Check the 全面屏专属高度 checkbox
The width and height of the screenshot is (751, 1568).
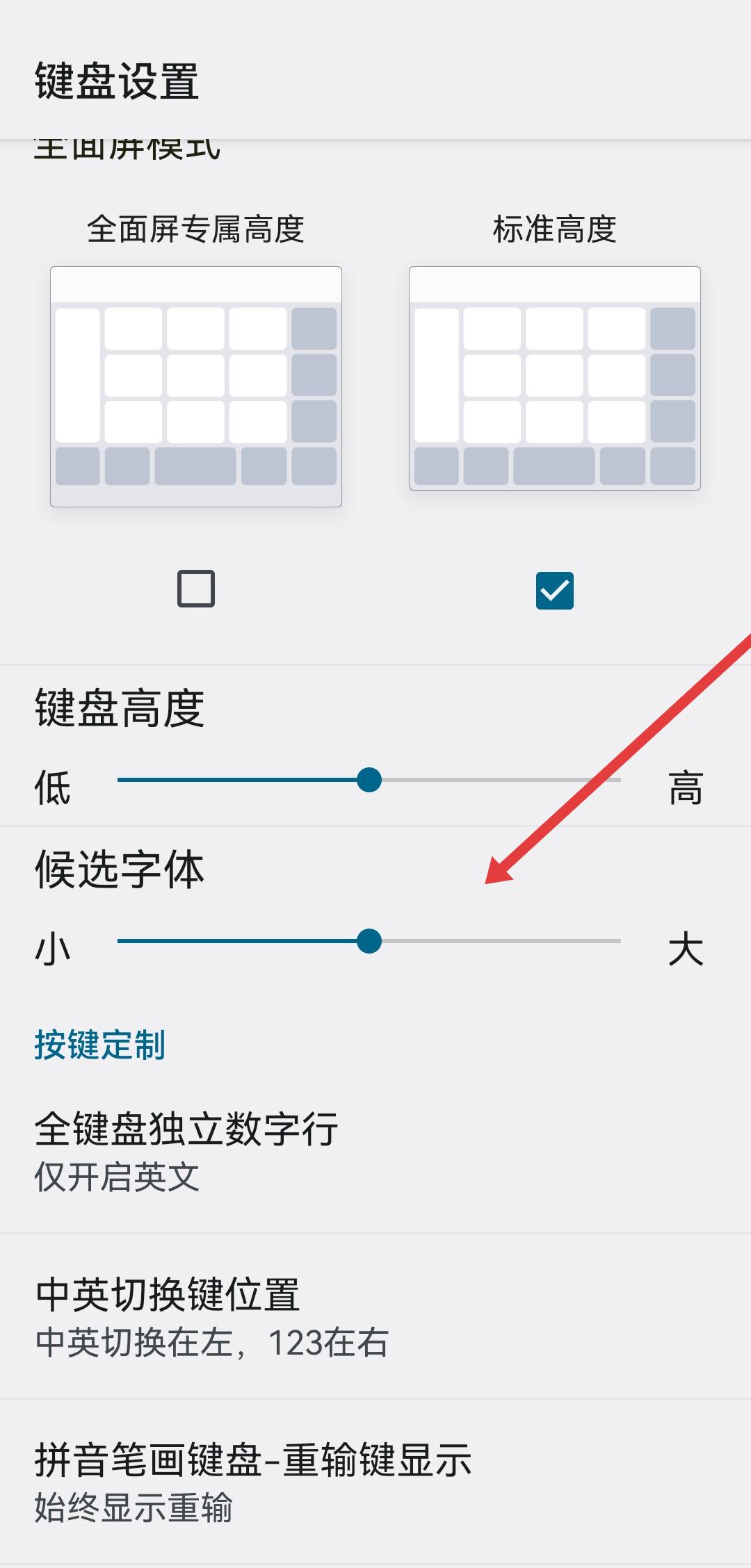point(196,589)
